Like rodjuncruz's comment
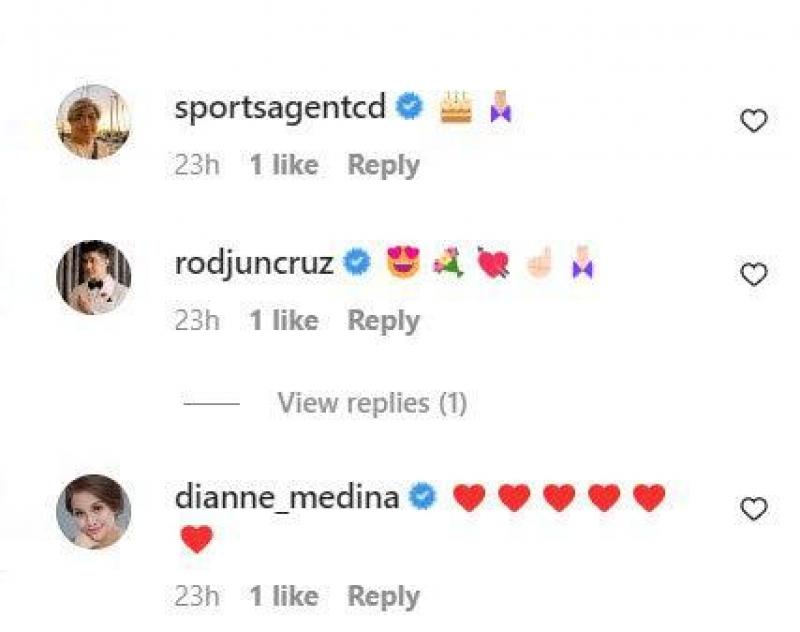 752,274
